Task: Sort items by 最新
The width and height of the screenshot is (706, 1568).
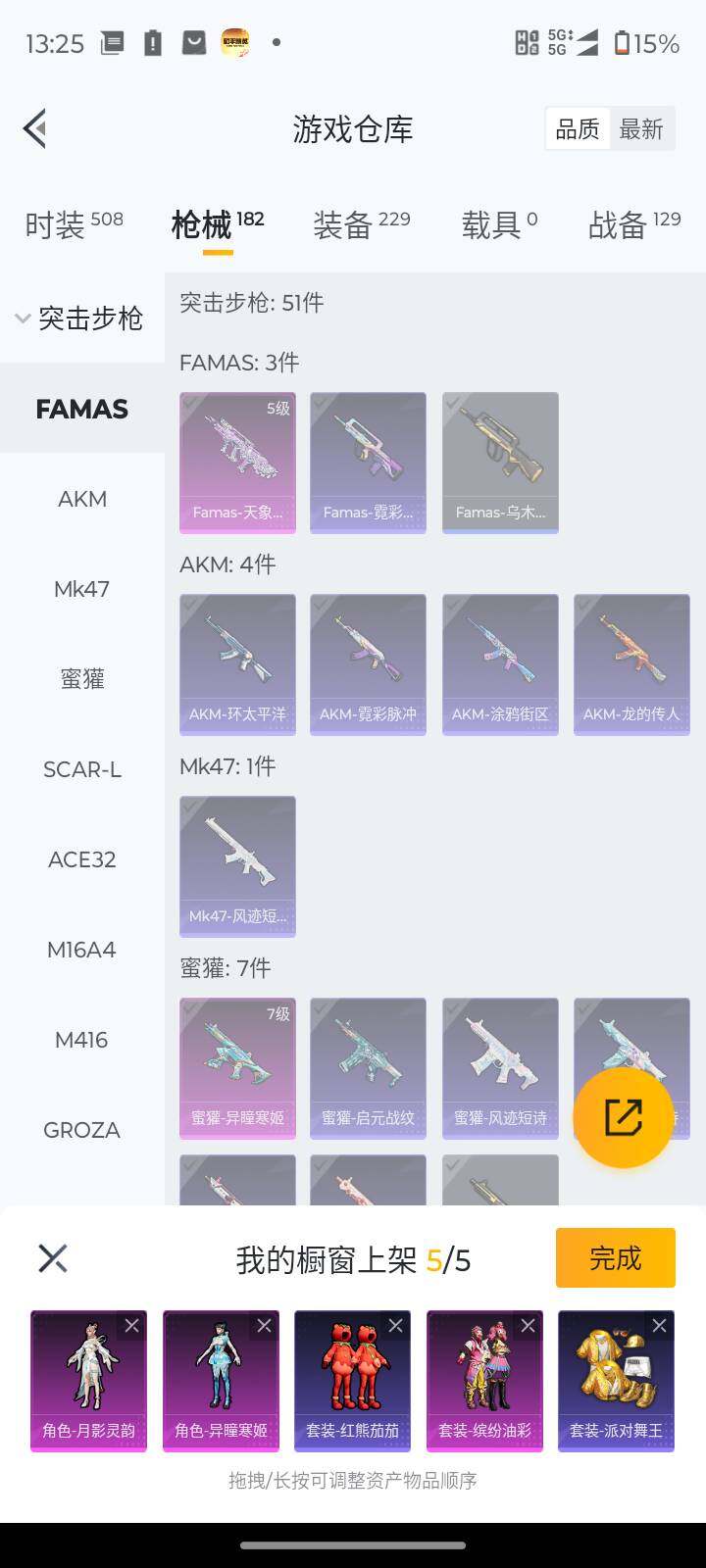Action: coord(641,128)
